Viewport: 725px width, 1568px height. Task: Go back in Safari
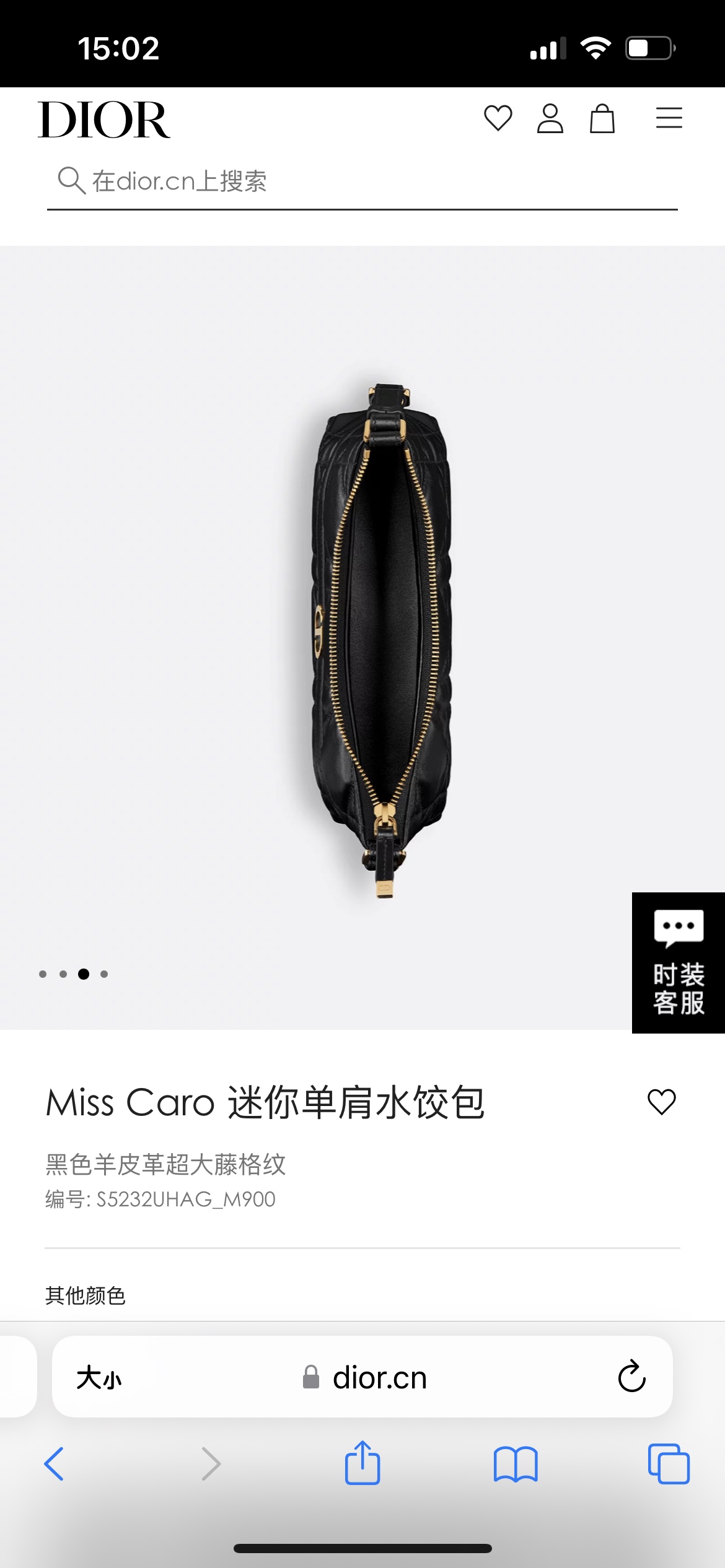(x=55, y=1464)
